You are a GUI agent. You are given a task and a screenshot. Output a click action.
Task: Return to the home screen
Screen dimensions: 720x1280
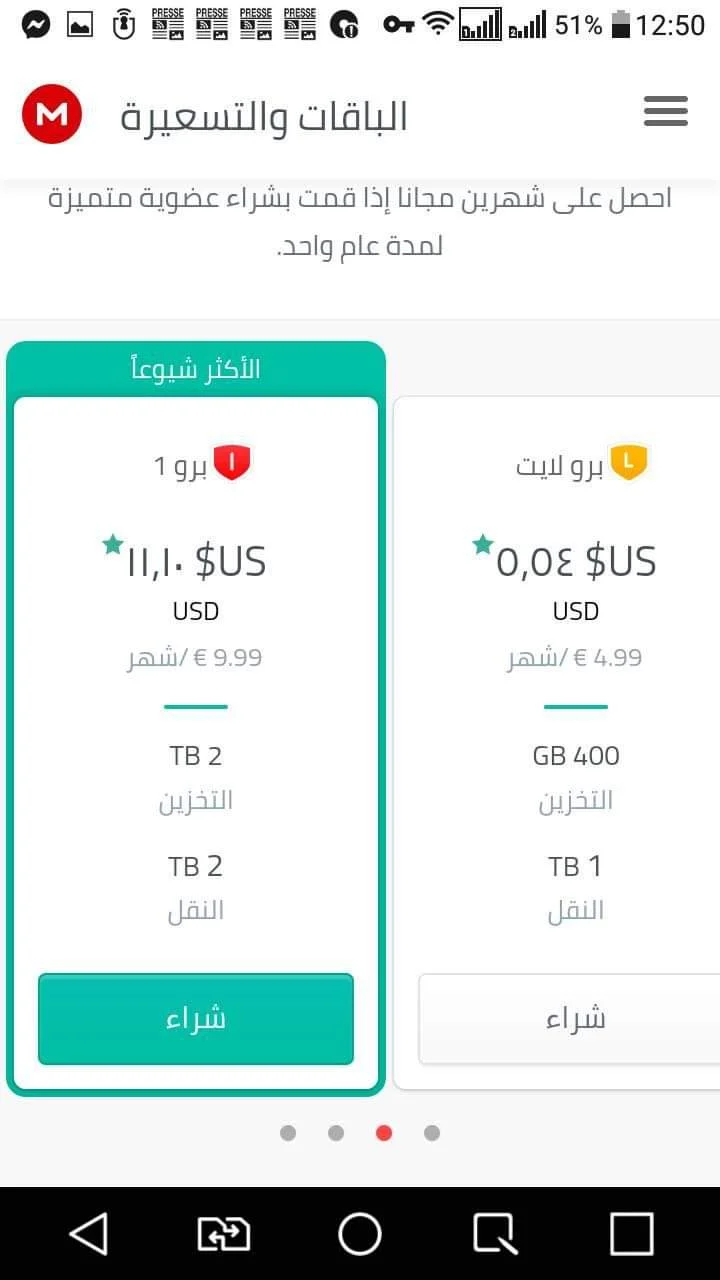tap(360, 1234)
